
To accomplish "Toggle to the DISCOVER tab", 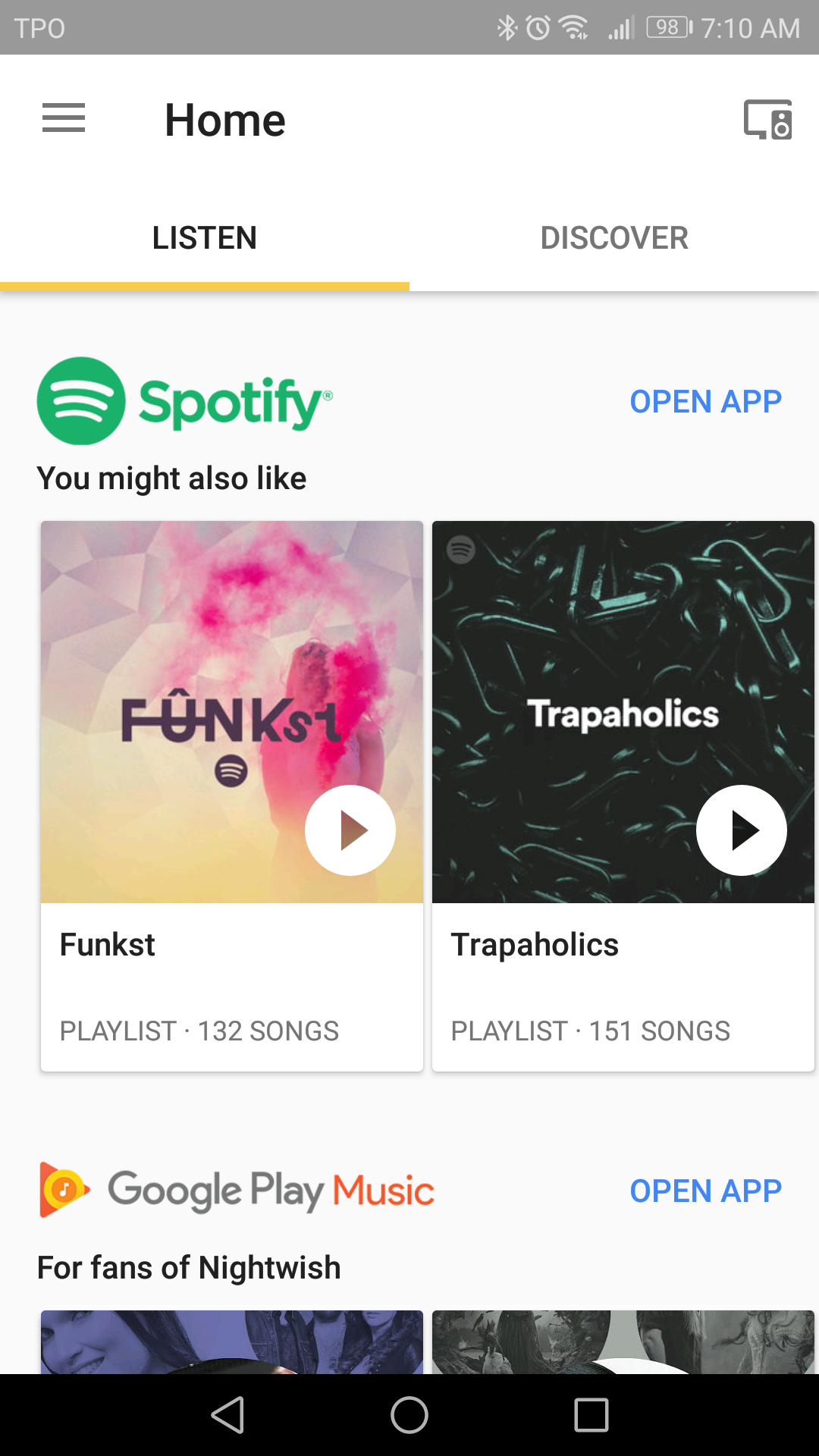I will tap(614, 237).
